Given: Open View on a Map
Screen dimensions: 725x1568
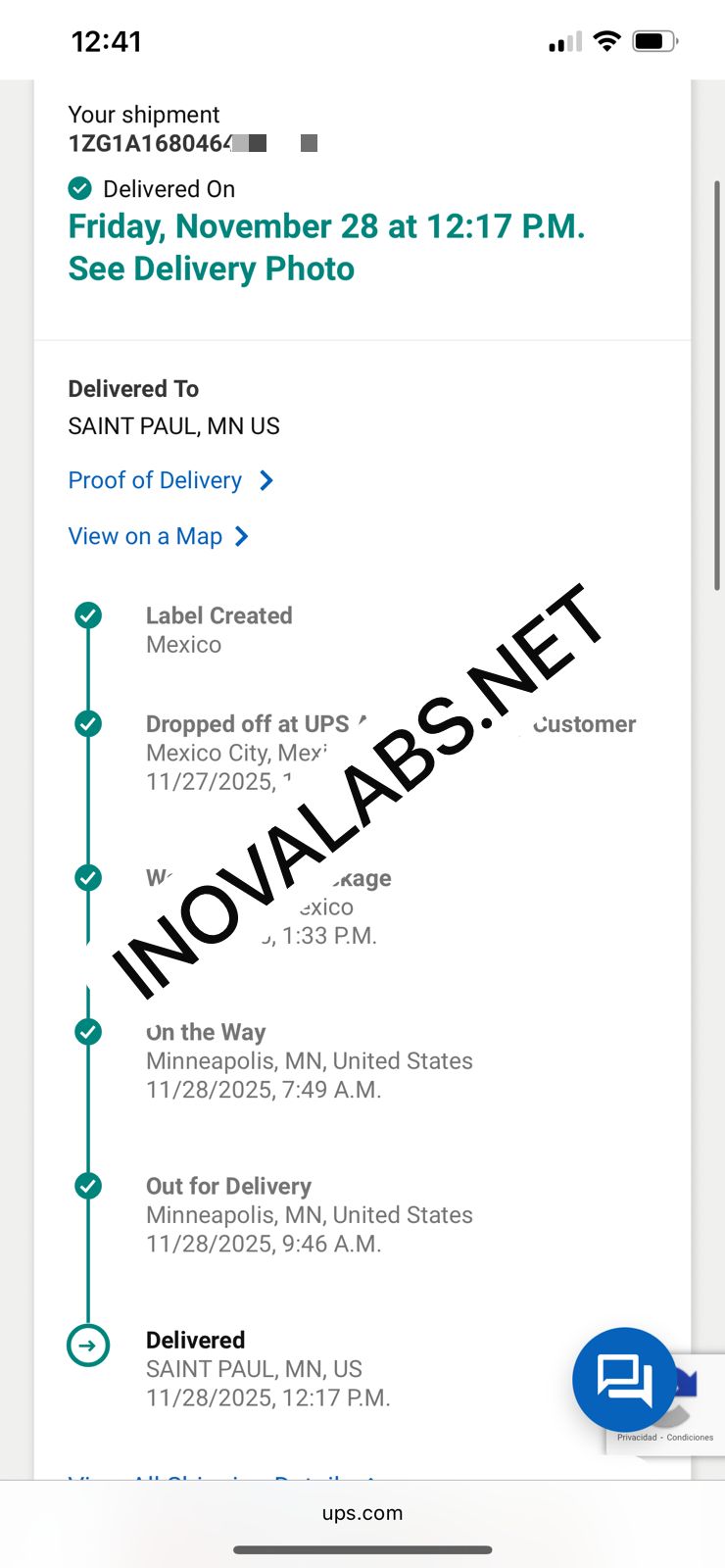Looking at the screenshot, I should pos(146,536).
